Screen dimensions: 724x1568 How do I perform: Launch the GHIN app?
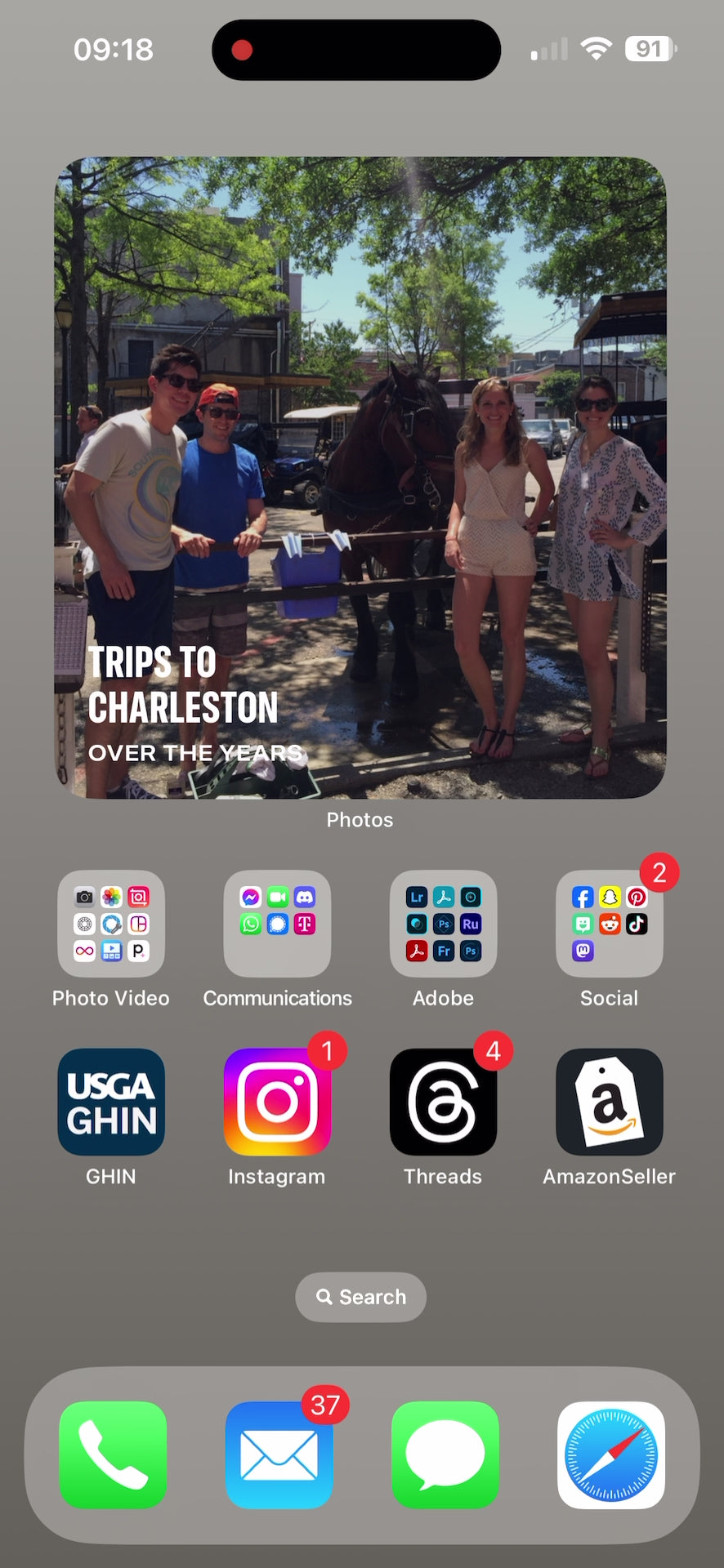click(x=111, y=1102)
